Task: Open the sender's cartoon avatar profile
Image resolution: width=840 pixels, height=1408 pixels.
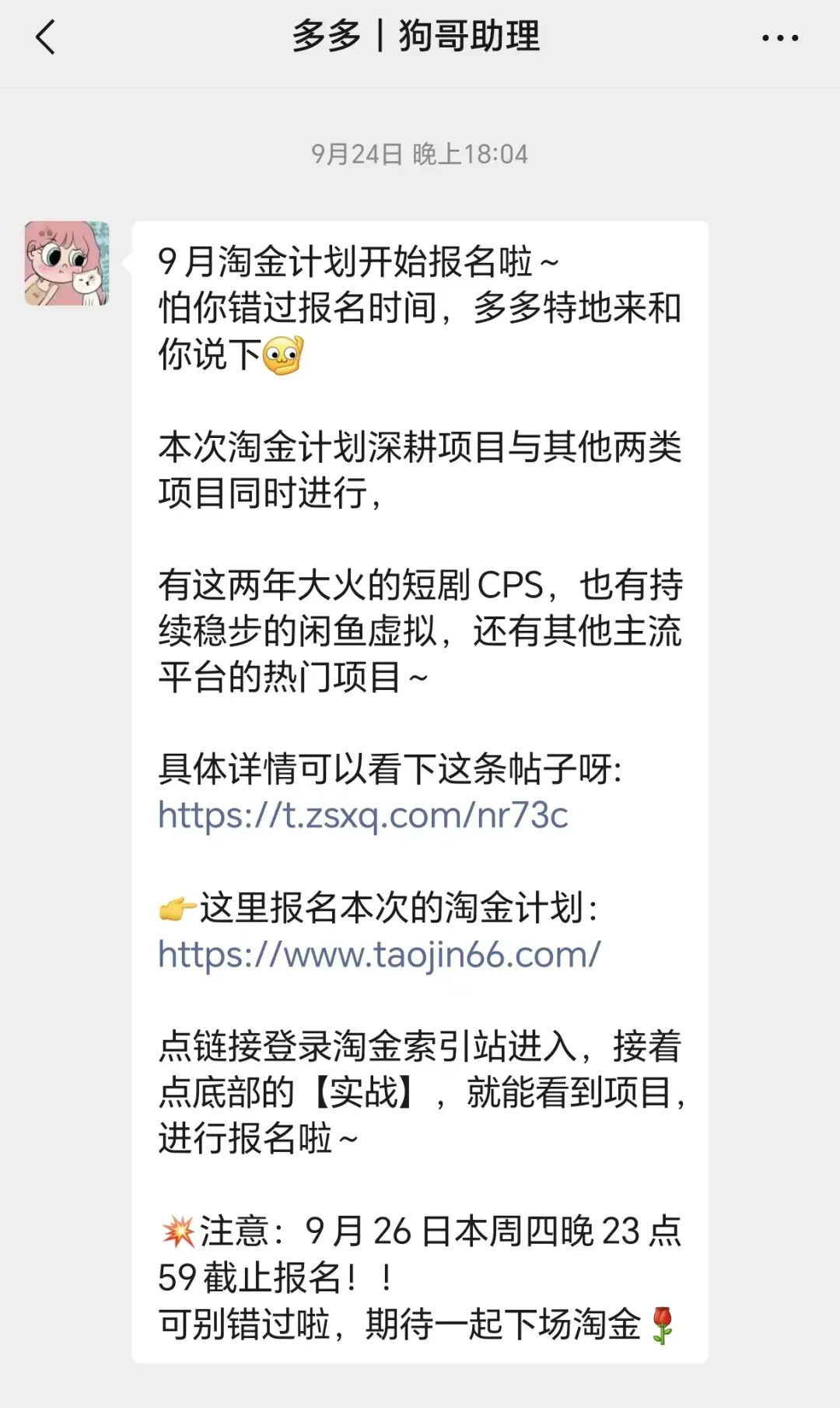Action: click(67, 263)
